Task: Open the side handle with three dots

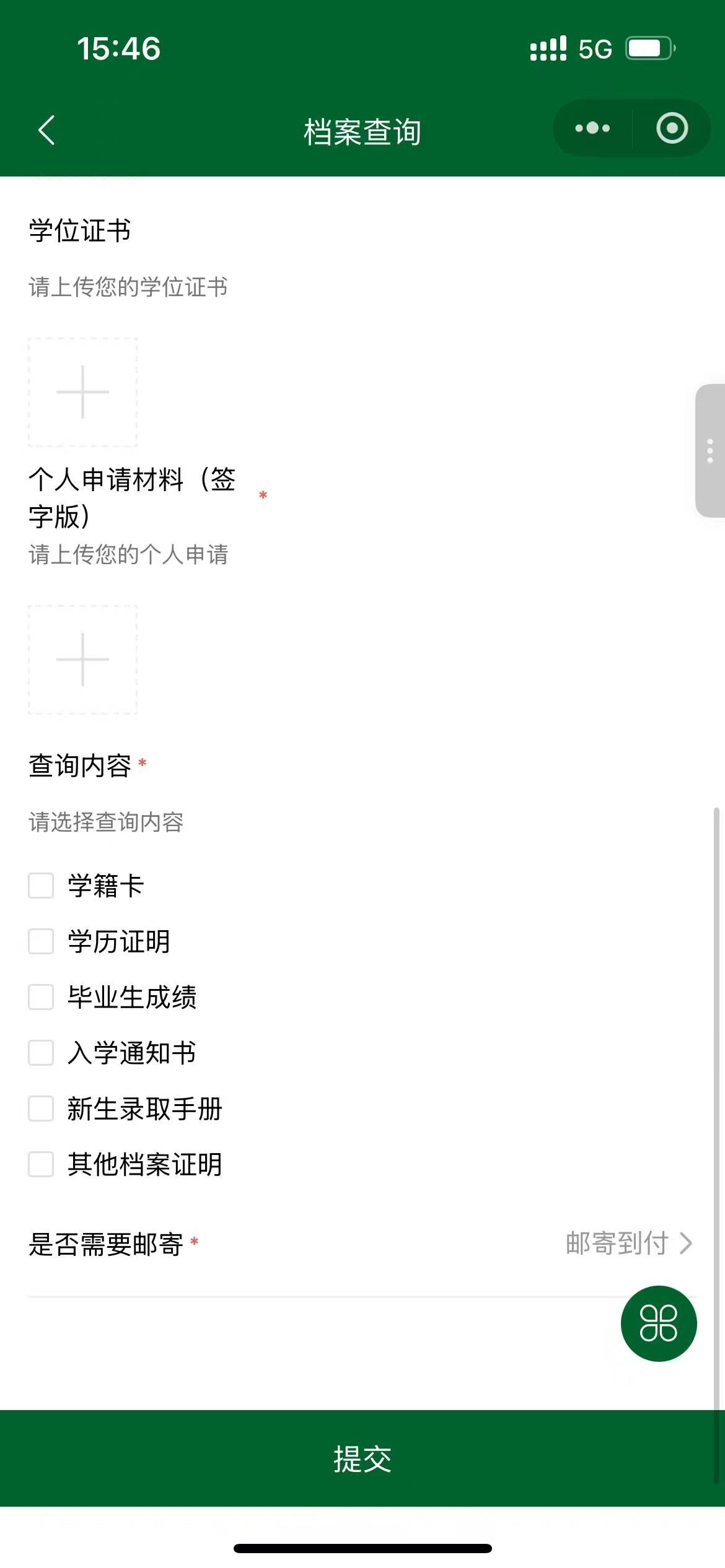Action: (x=710, y=451)
